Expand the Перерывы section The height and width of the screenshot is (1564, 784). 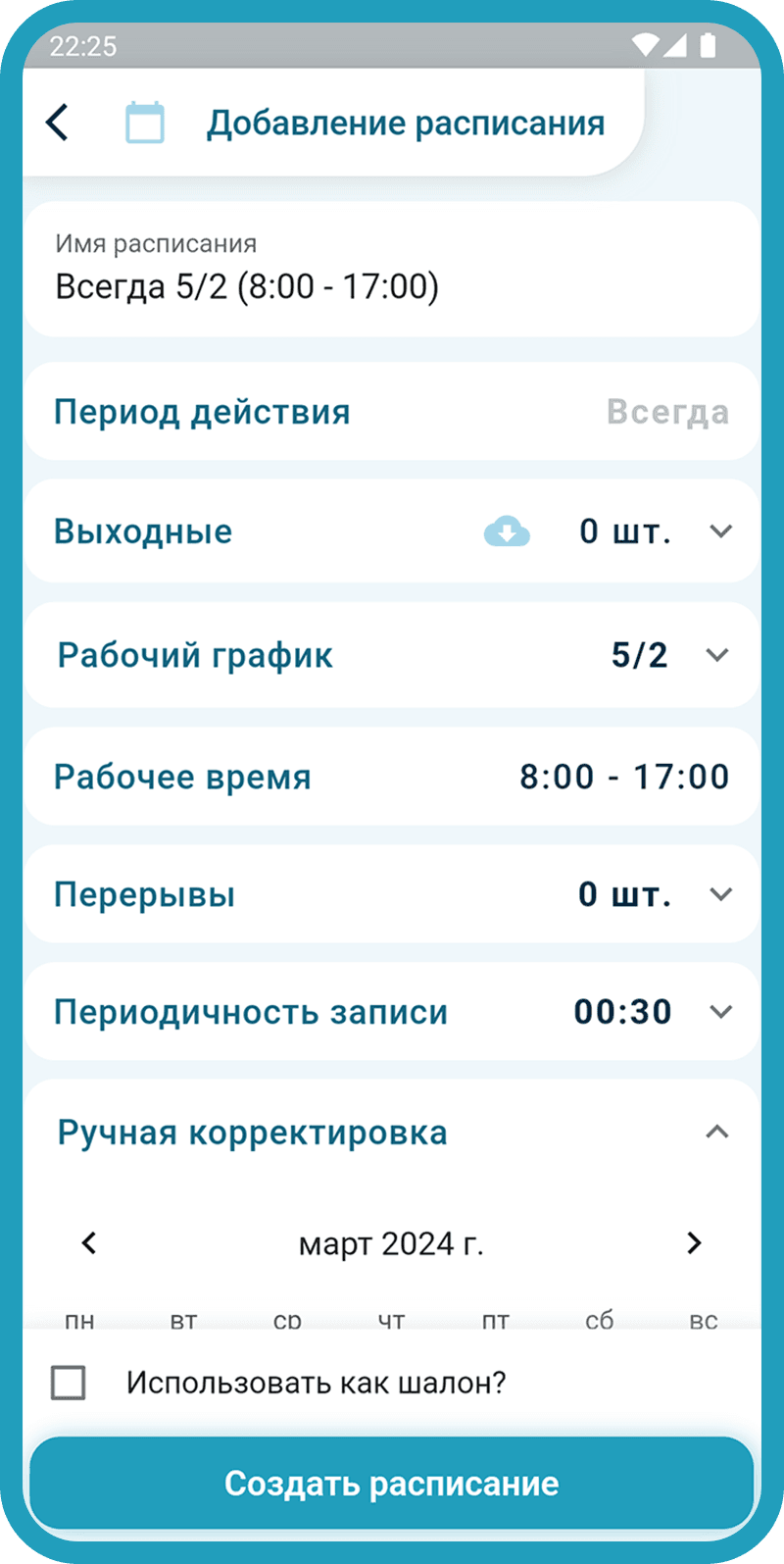(720, 894)
